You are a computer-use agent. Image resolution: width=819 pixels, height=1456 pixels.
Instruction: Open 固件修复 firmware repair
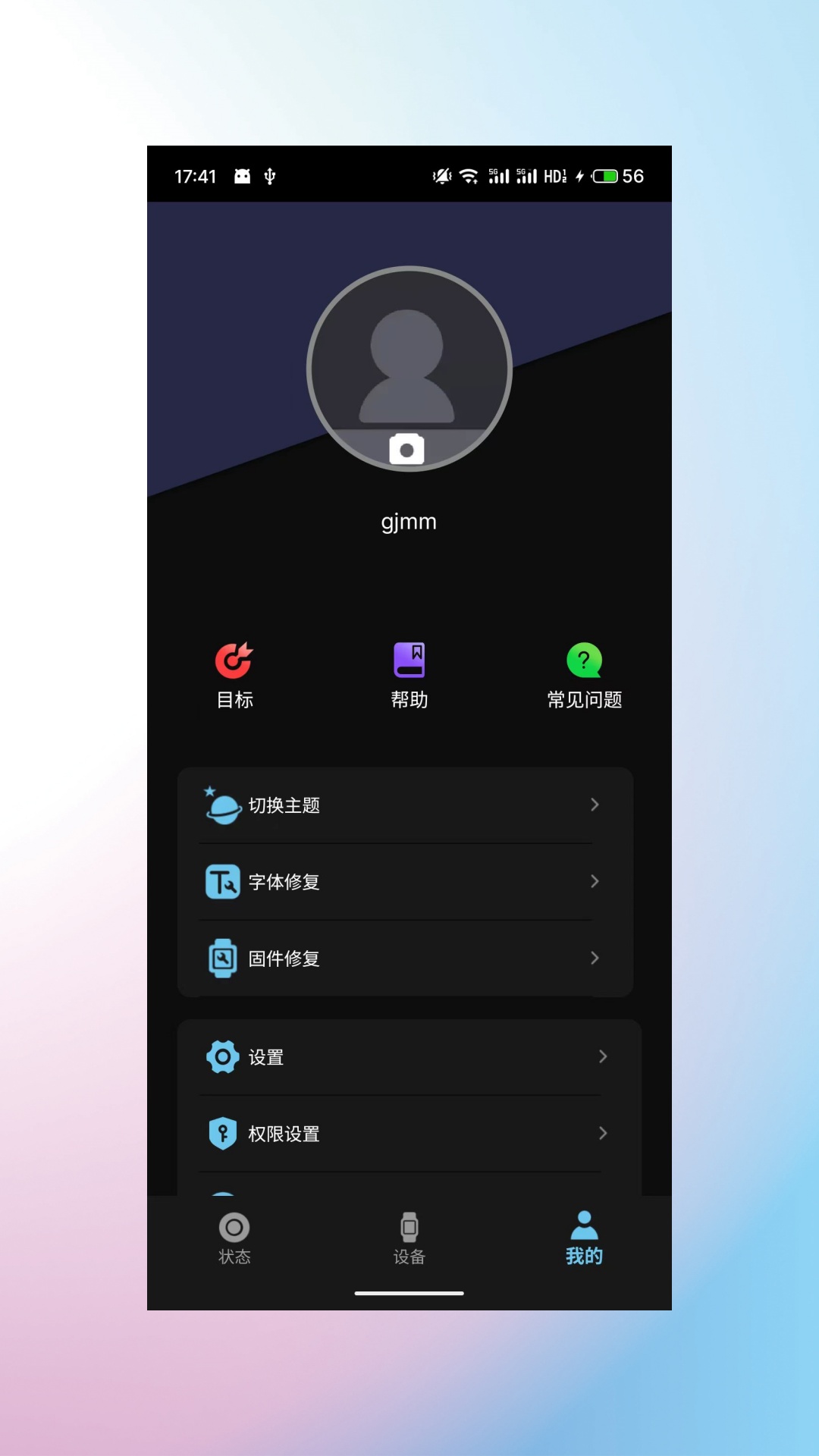click(405, 959)
